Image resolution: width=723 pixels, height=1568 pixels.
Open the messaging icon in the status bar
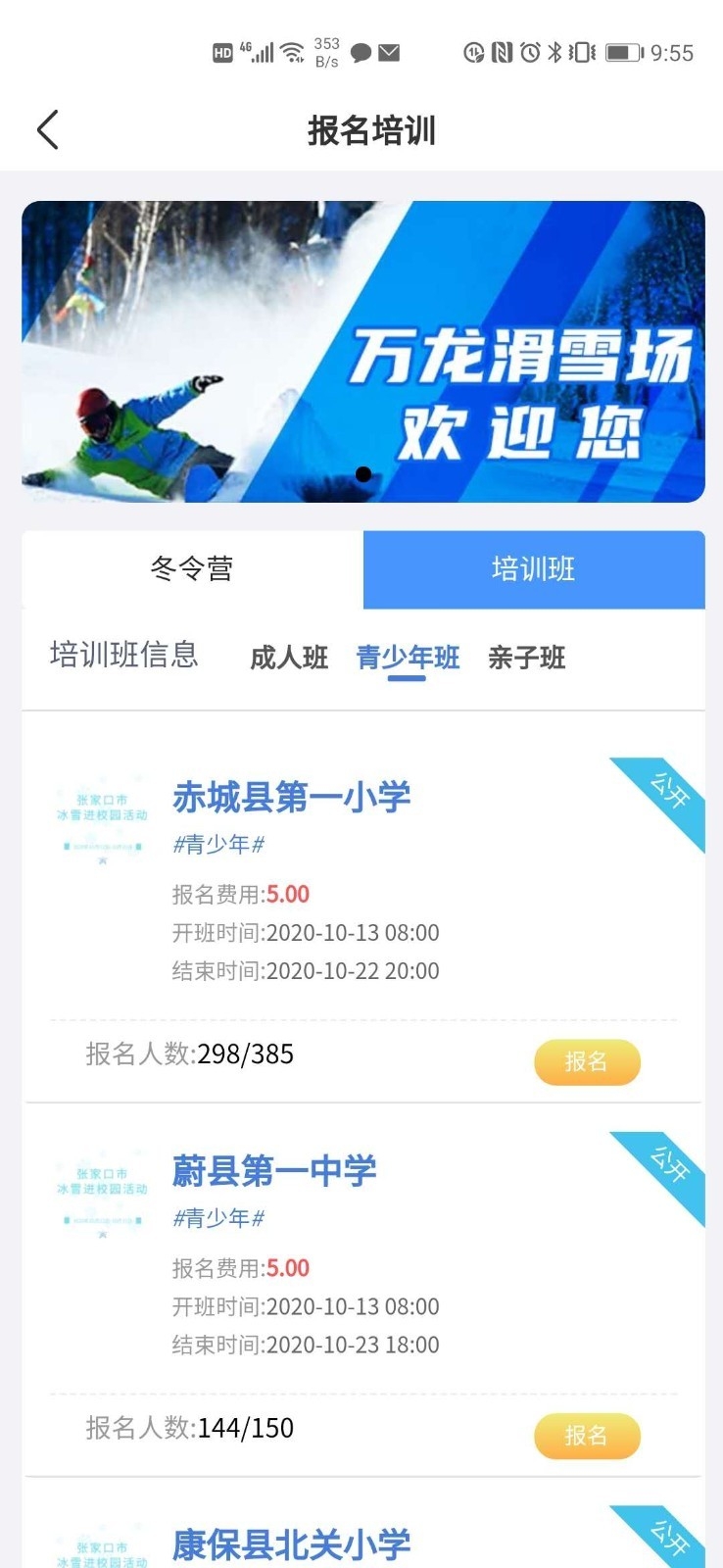[361, 51]
